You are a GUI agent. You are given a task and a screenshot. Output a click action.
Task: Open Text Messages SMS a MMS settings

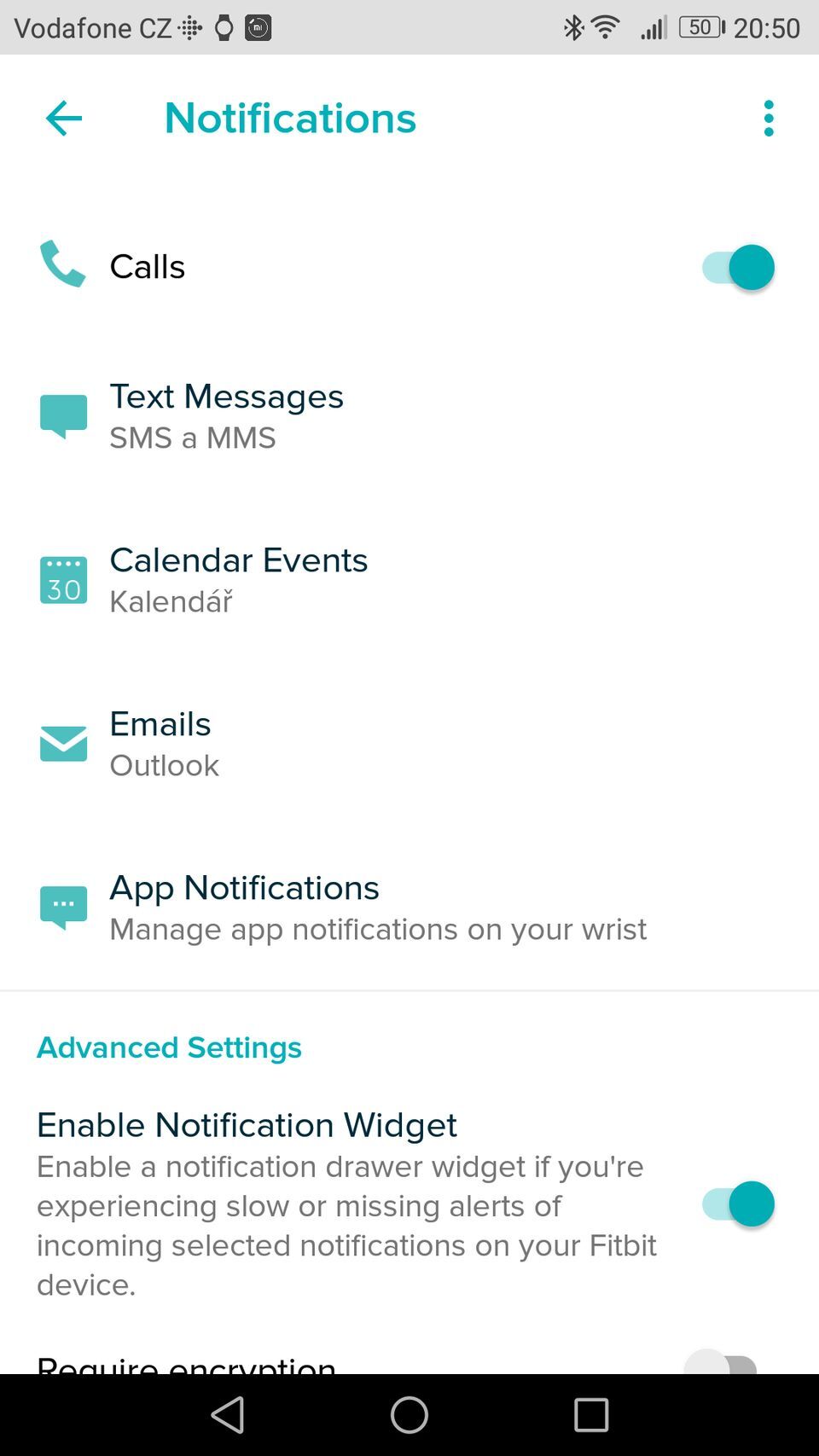(226, 415)
